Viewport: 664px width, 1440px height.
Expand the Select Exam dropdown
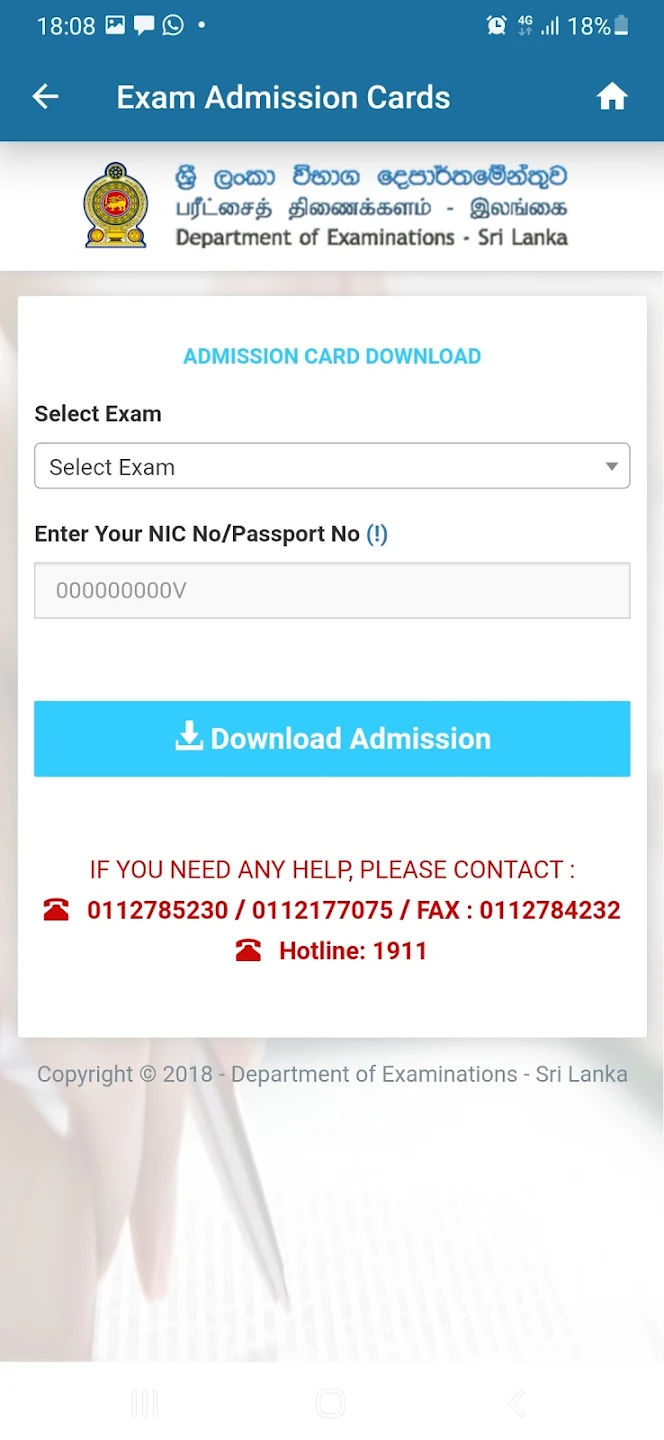click(332, 466)
